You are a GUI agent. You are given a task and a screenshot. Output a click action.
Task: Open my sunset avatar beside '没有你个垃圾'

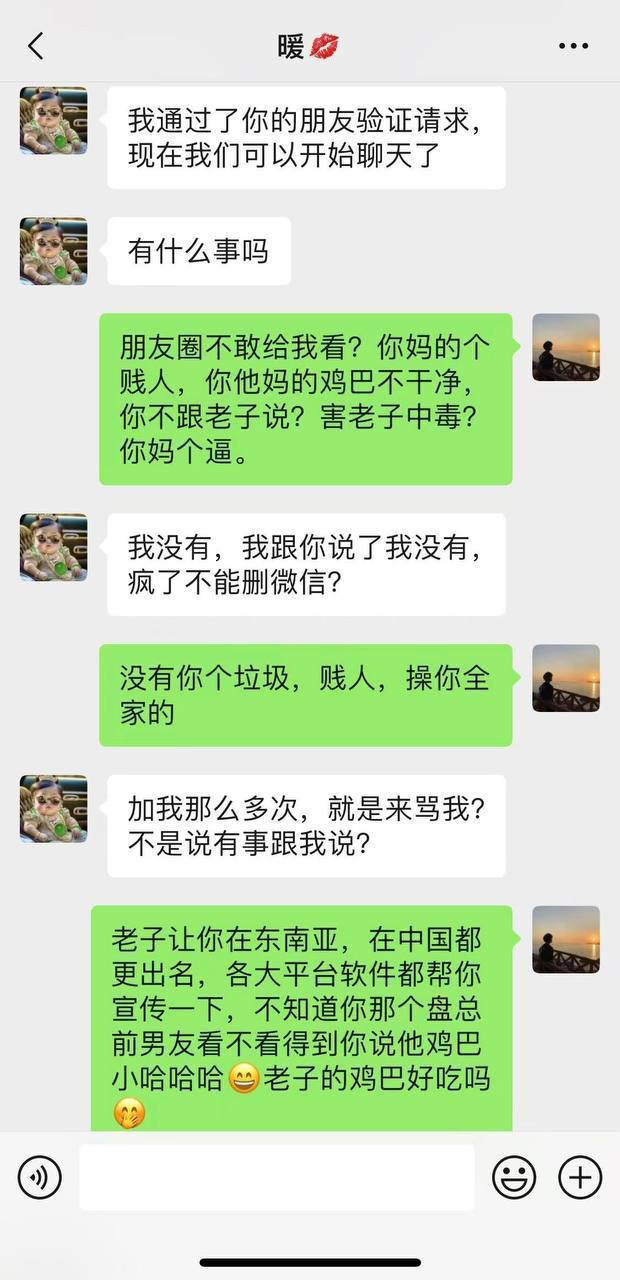(566, 678)
